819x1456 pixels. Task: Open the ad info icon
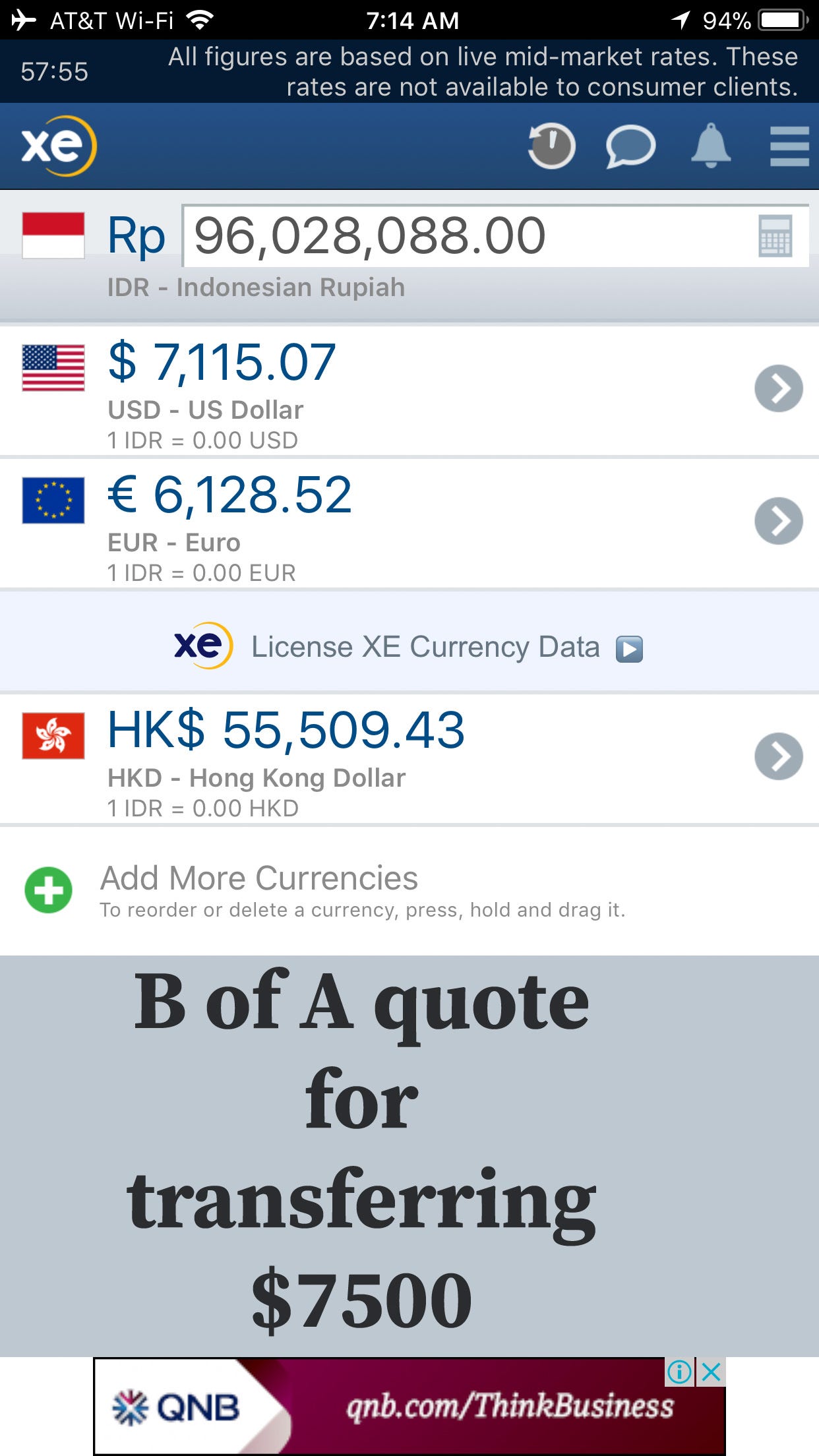[679, 1372]
